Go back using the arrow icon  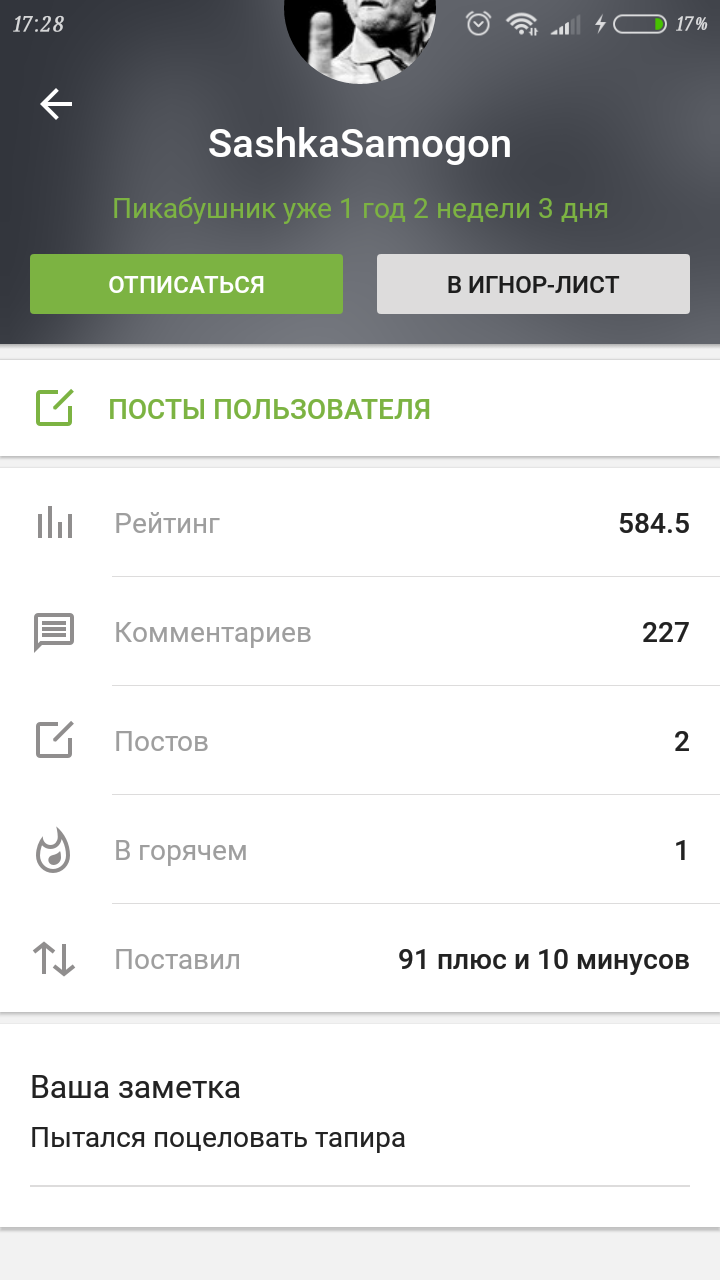click(56, 104)
